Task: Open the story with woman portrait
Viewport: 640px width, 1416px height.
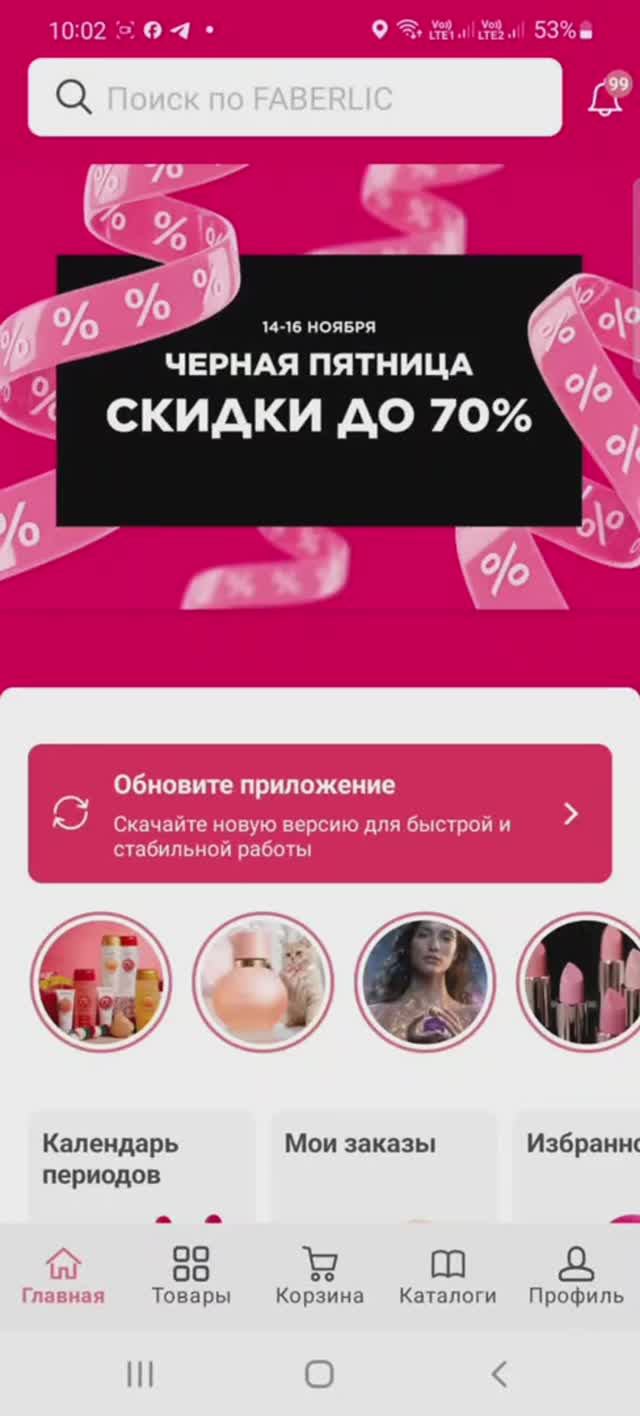Action: click(424, 981)
